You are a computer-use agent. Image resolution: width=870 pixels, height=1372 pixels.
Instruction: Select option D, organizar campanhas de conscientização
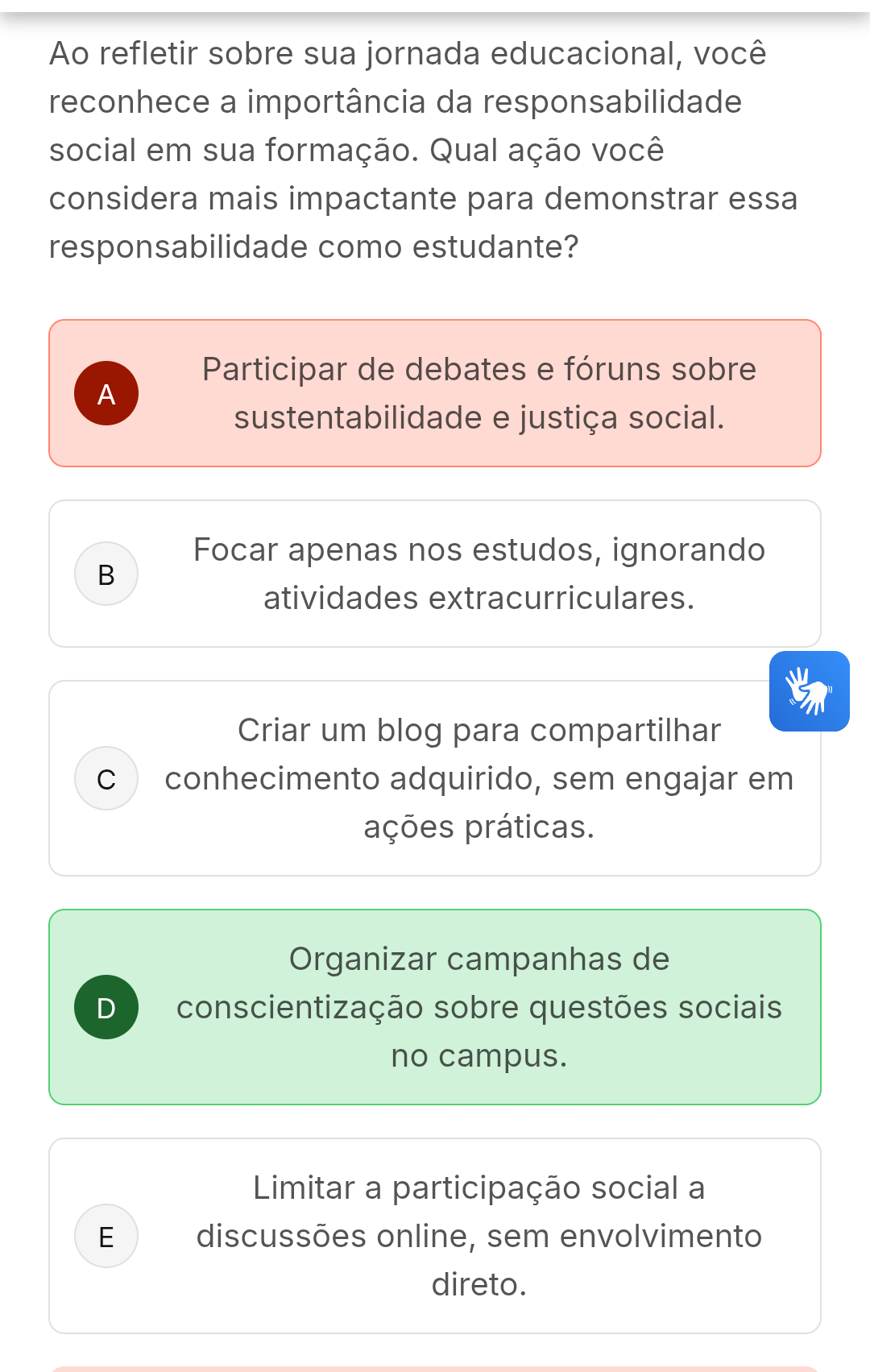click(x=435, y=1007)
